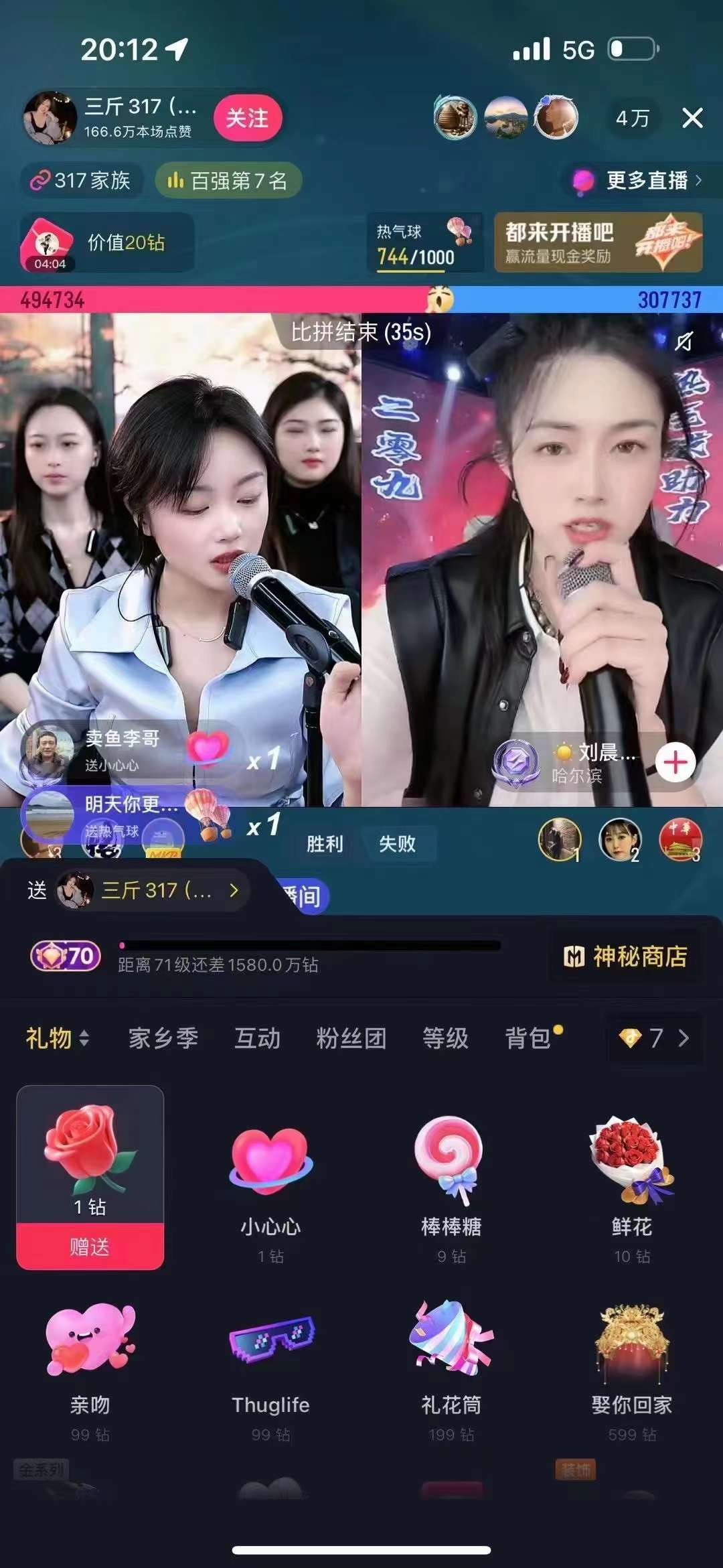Open the 背包 tab
Screen dimensions: 723x1568
click(529, 1038)
